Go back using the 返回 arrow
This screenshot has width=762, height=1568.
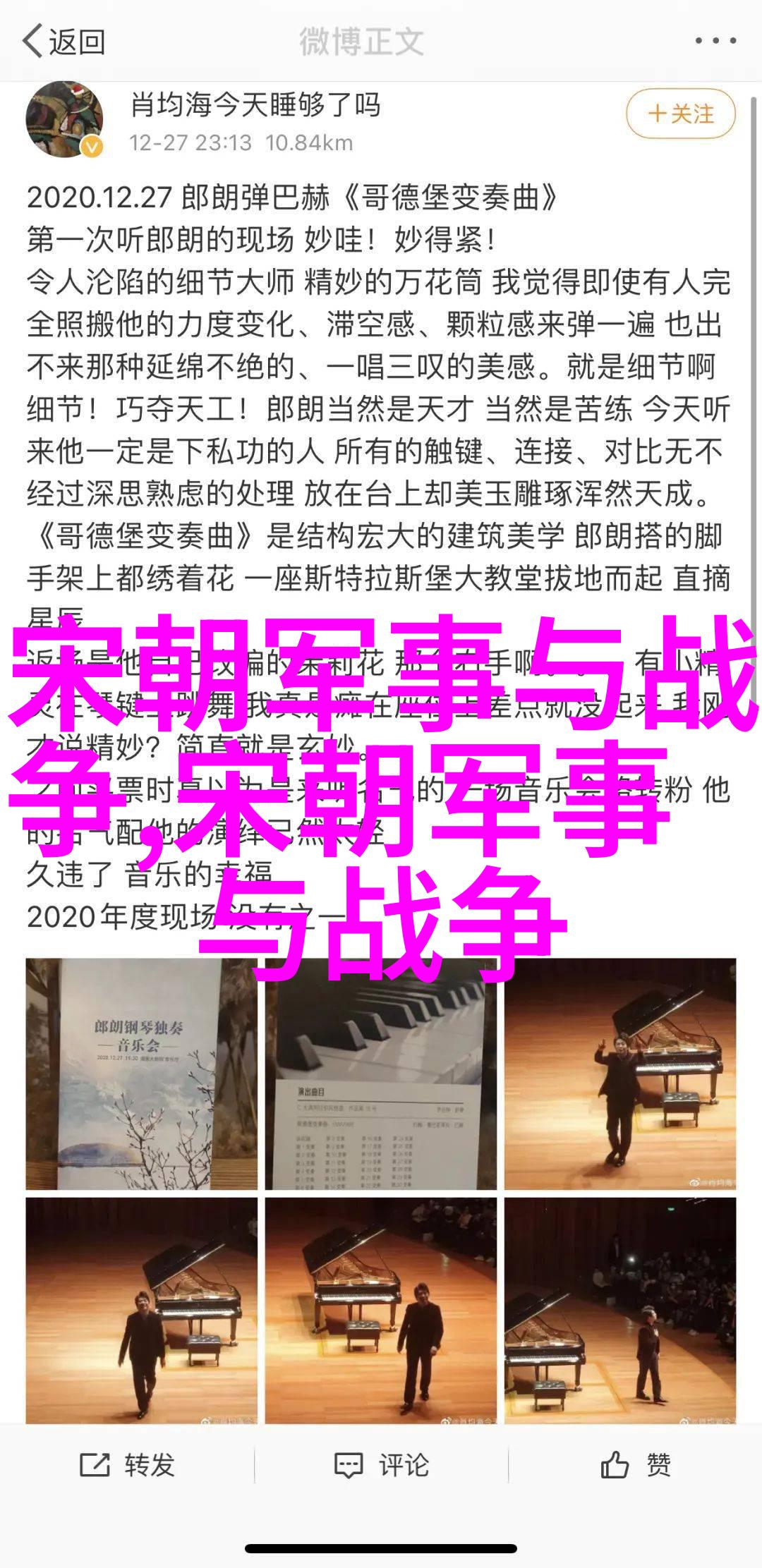tap(62, 42)
